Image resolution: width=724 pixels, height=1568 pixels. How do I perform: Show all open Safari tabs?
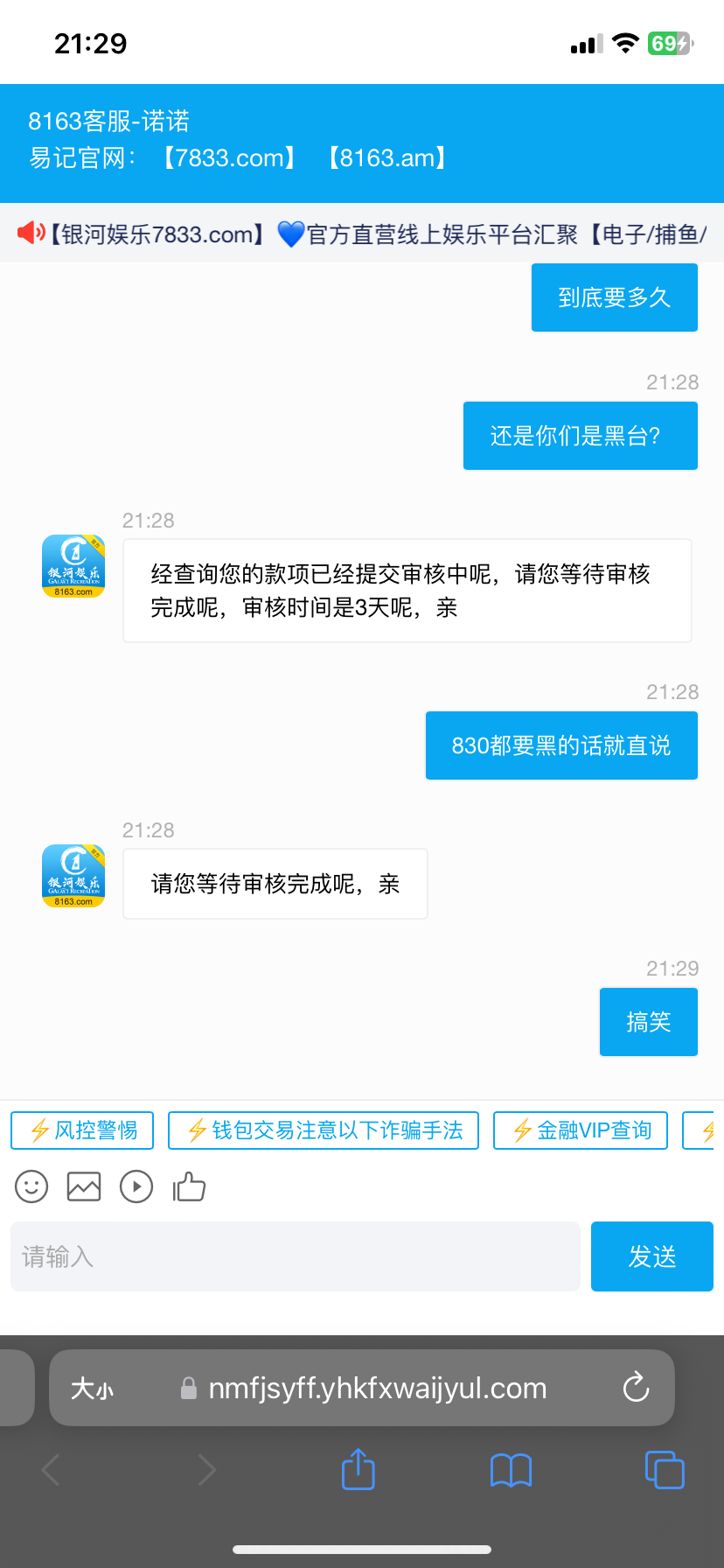tap(665, 1470)
